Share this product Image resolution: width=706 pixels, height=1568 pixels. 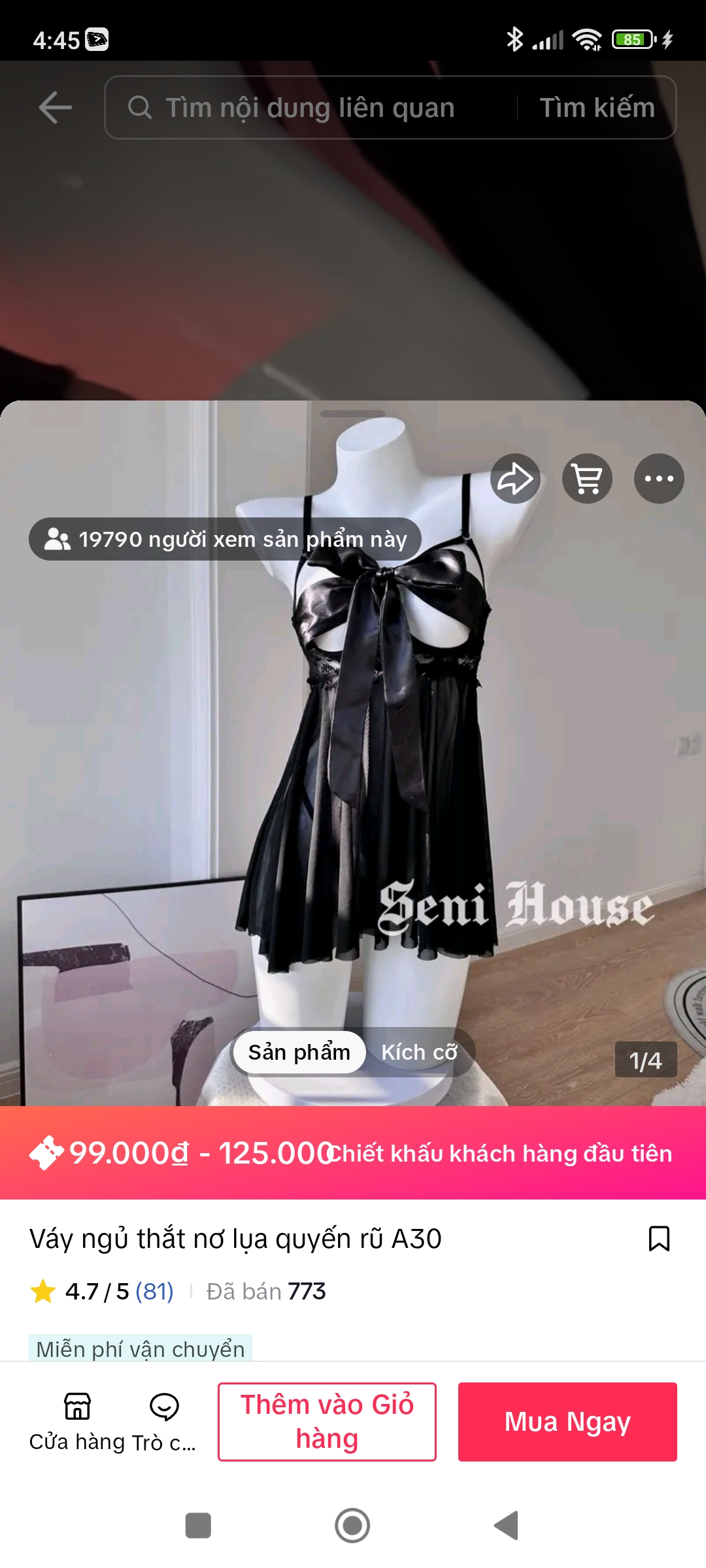(x=515, y=479)
